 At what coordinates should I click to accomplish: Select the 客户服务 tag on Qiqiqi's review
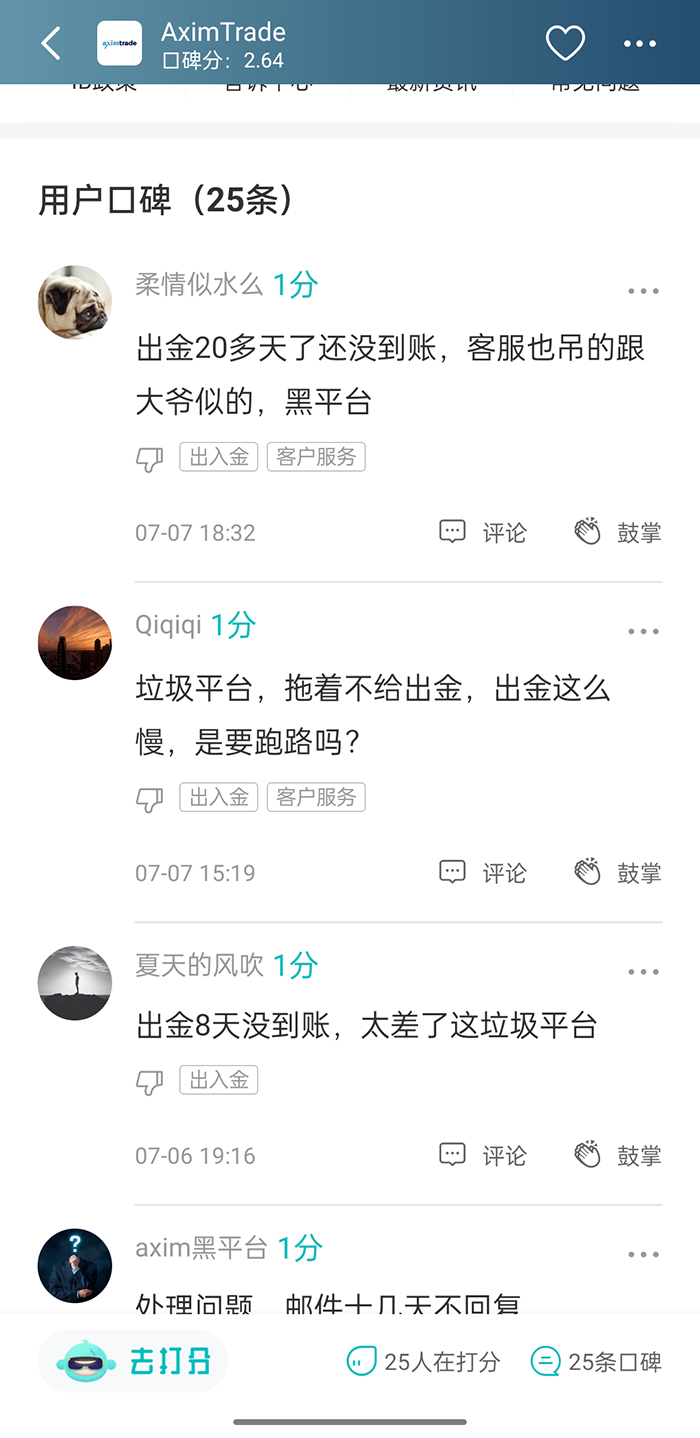coord(316,797)
